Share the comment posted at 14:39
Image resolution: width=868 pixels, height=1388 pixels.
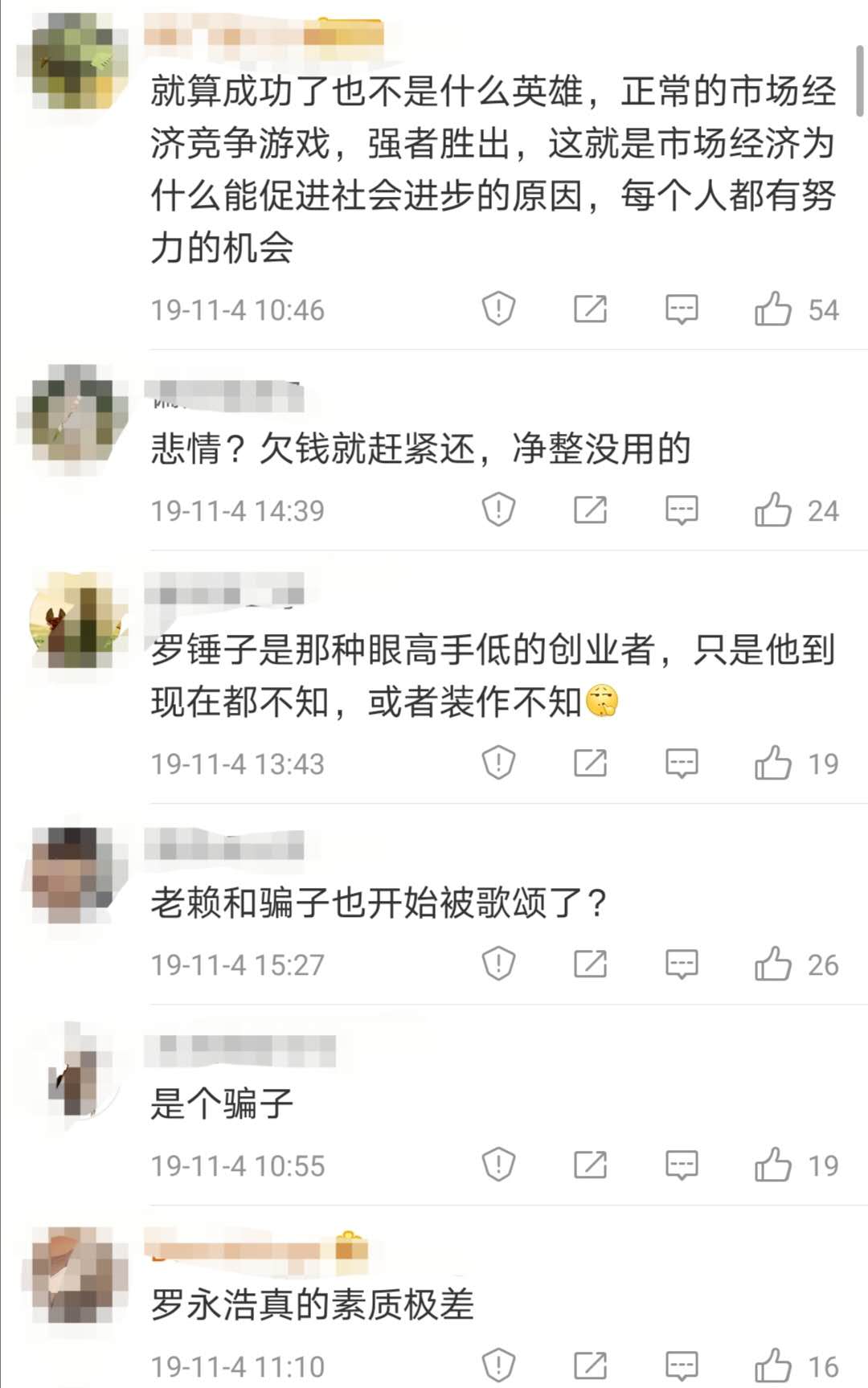(x=590, y=510)
